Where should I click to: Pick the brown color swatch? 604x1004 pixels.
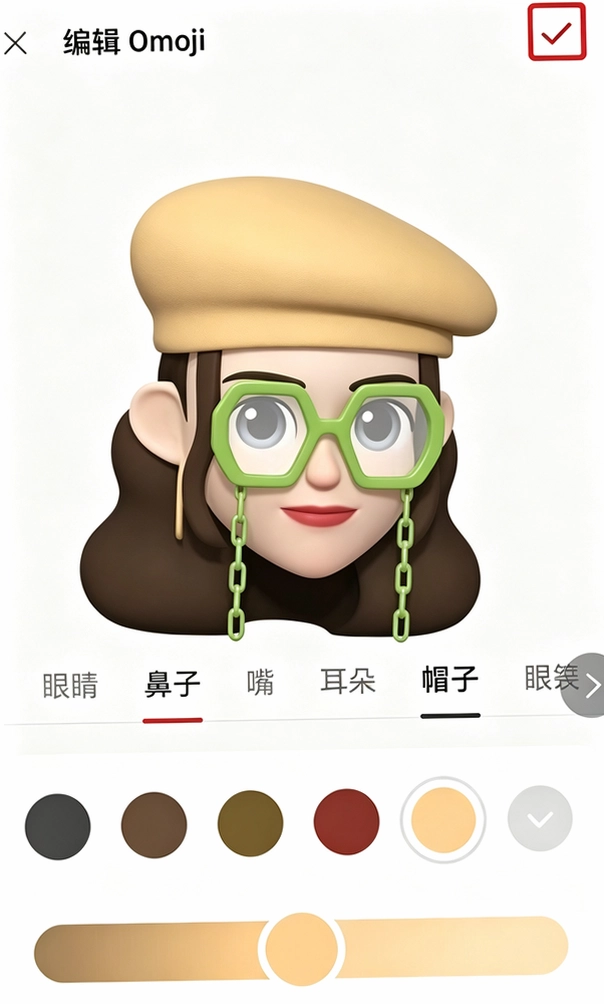click(154, 825)
